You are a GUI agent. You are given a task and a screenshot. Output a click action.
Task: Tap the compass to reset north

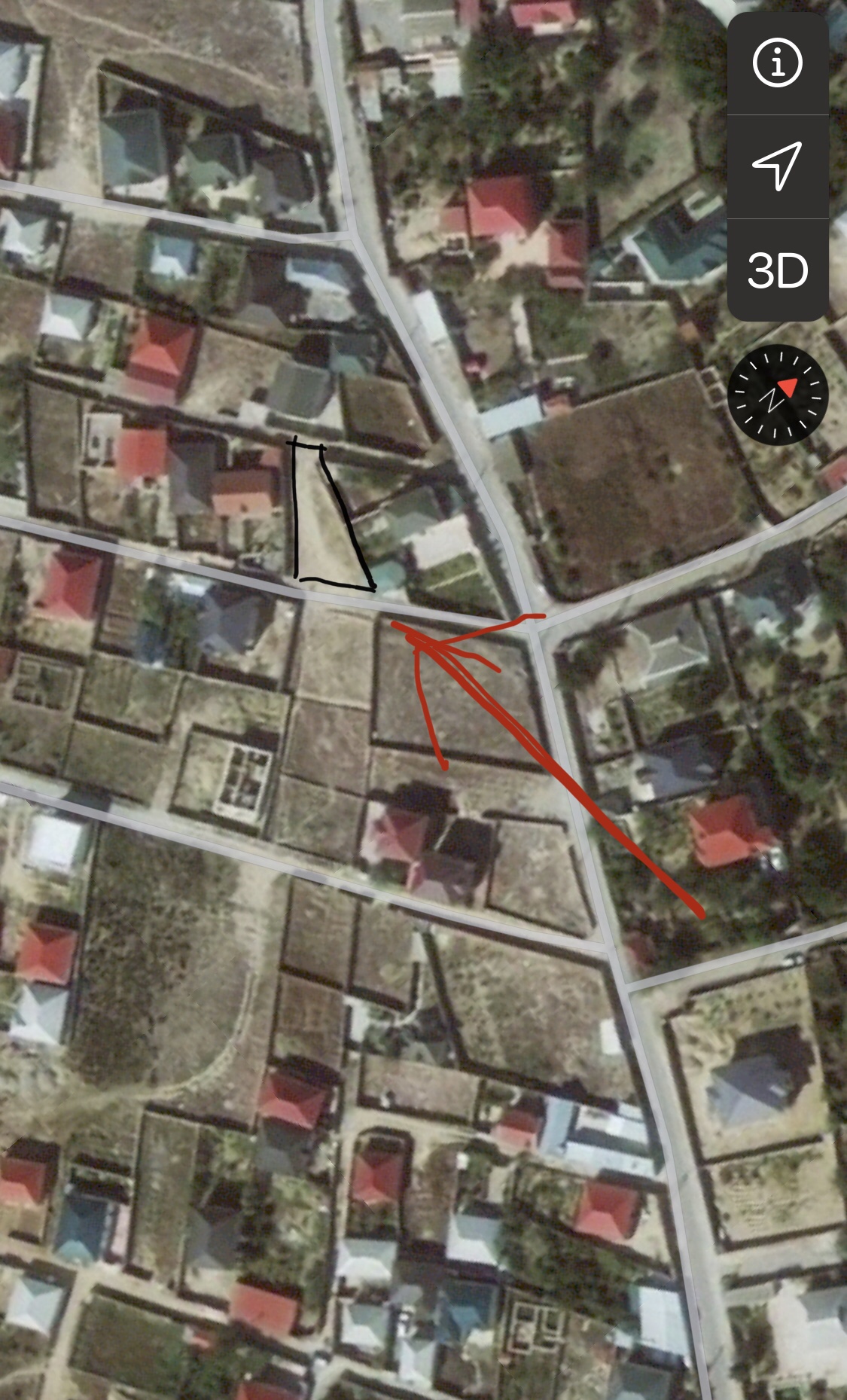(x=778, y=395)
